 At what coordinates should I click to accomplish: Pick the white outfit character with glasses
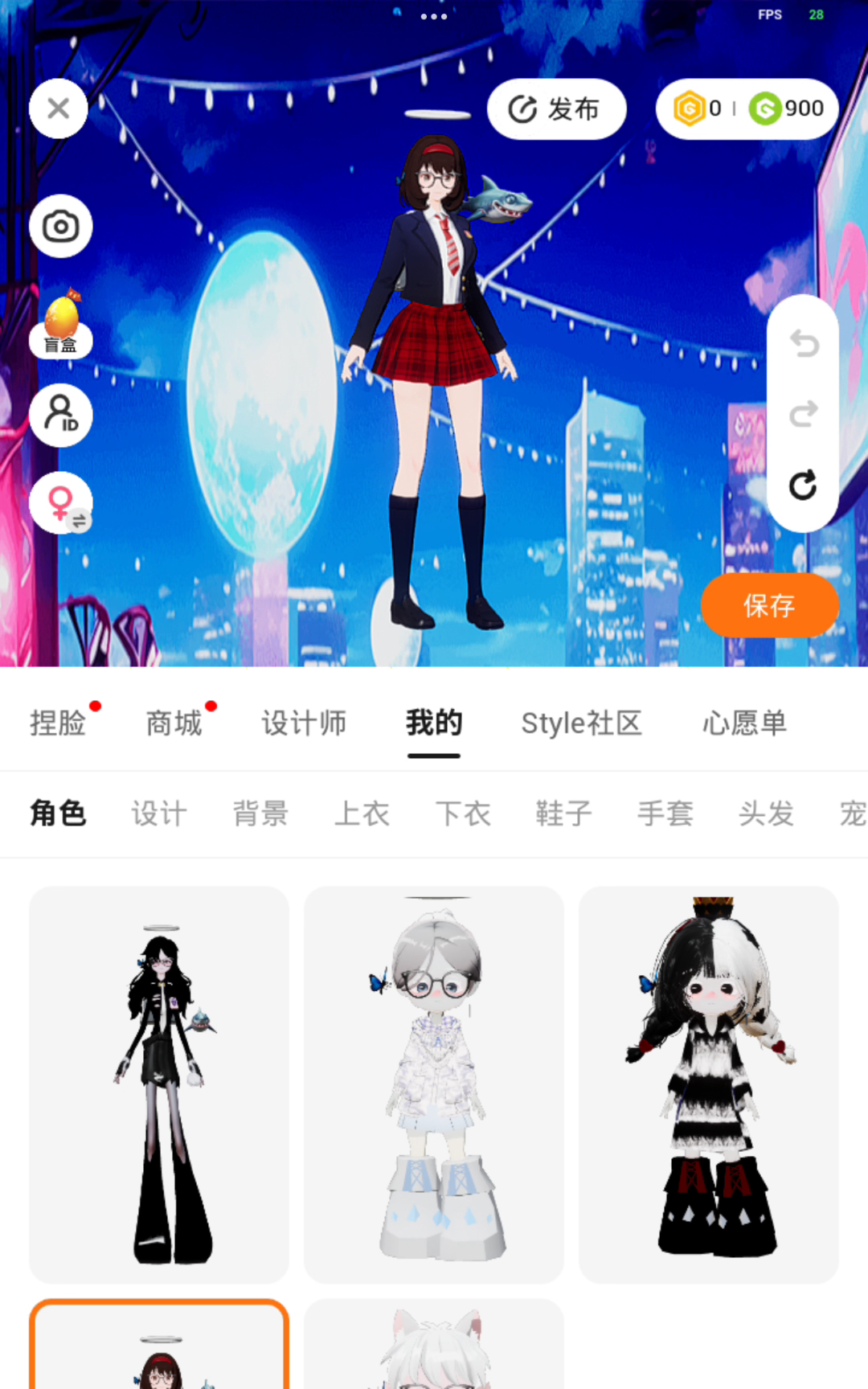434,1084
